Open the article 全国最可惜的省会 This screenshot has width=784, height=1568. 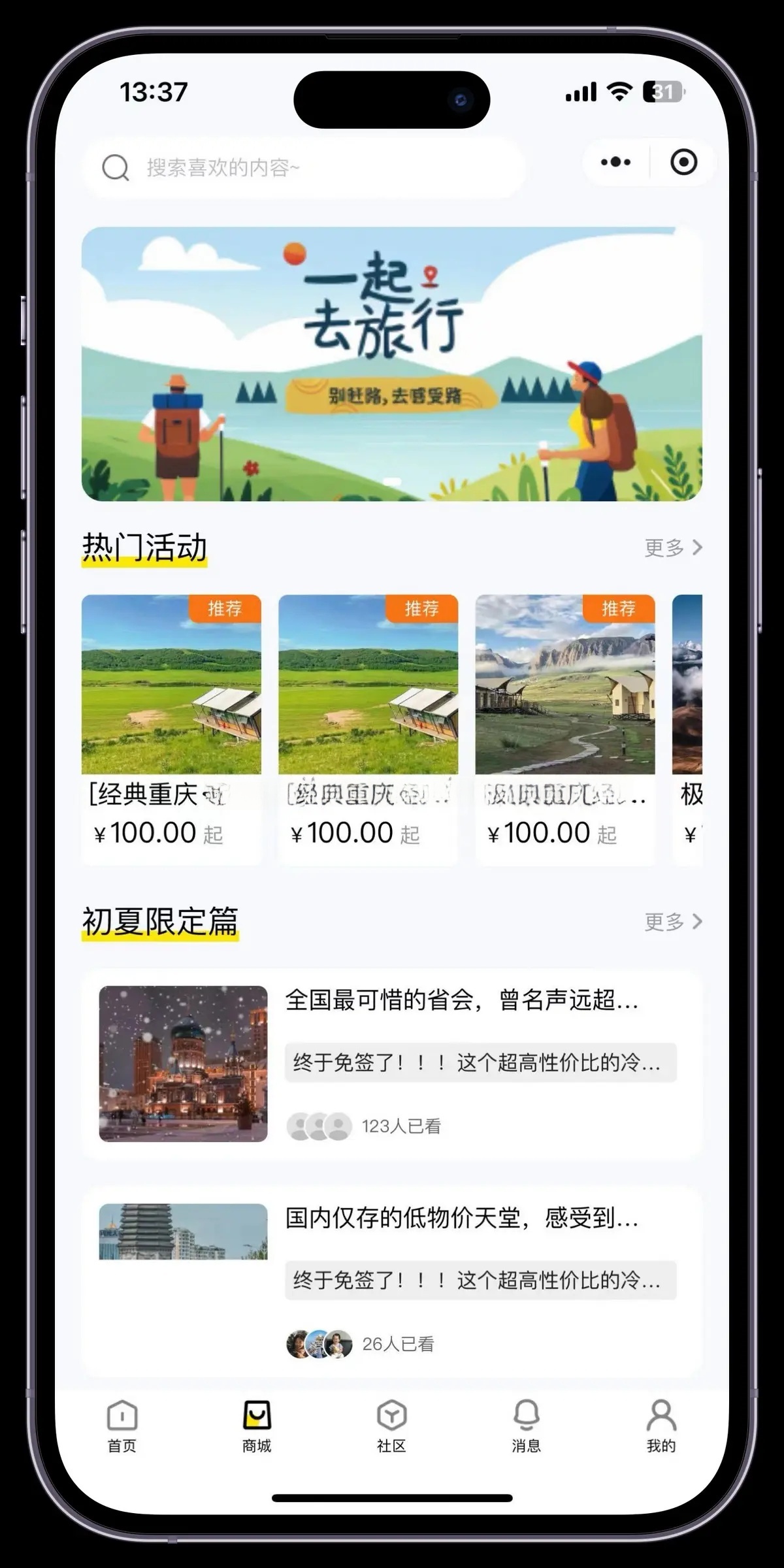392,1064
